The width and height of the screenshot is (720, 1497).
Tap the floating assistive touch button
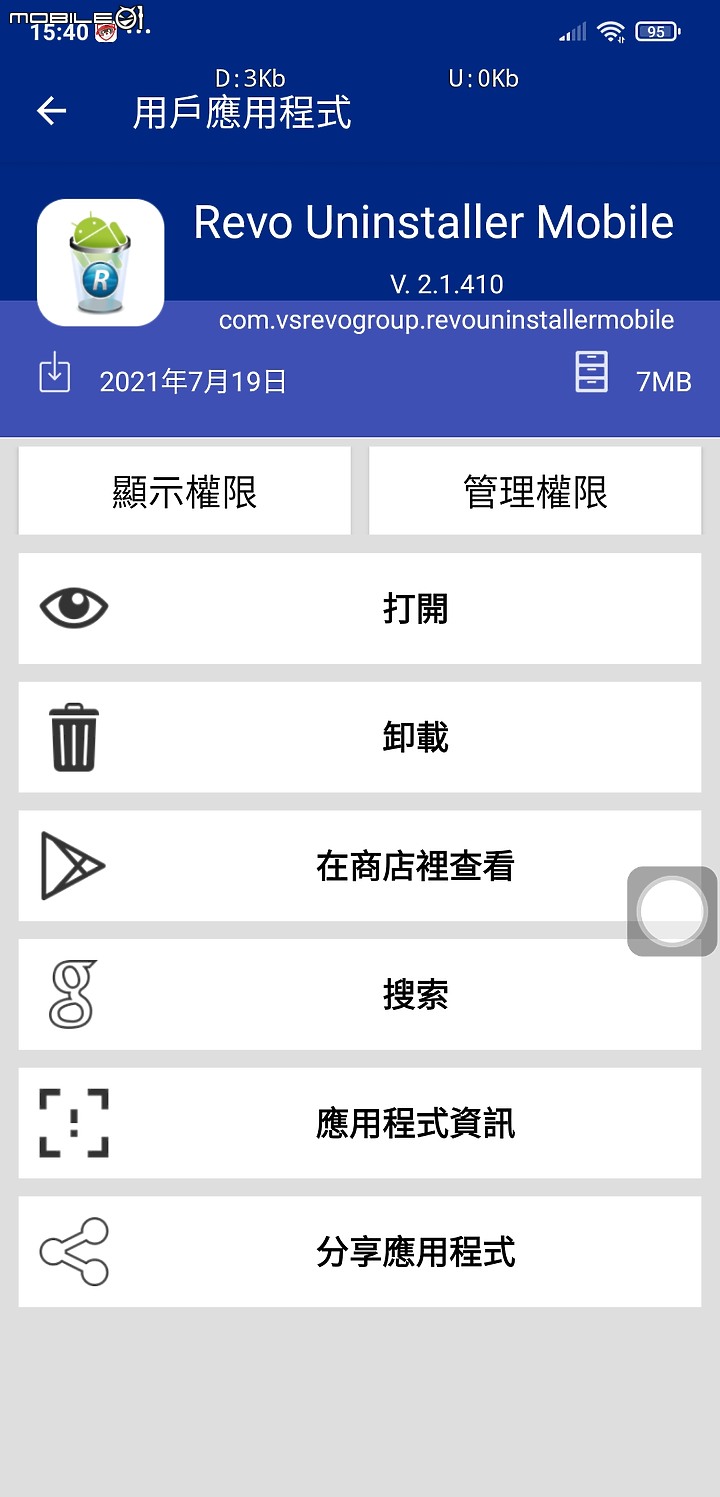point(672,911)
